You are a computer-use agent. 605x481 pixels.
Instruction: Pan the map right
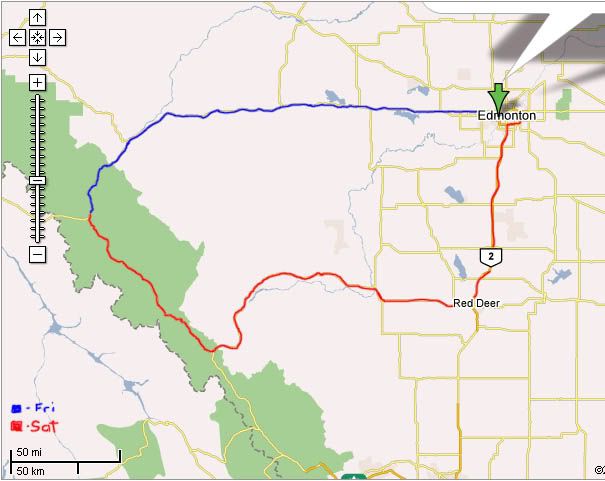click(x=57, y=38)
